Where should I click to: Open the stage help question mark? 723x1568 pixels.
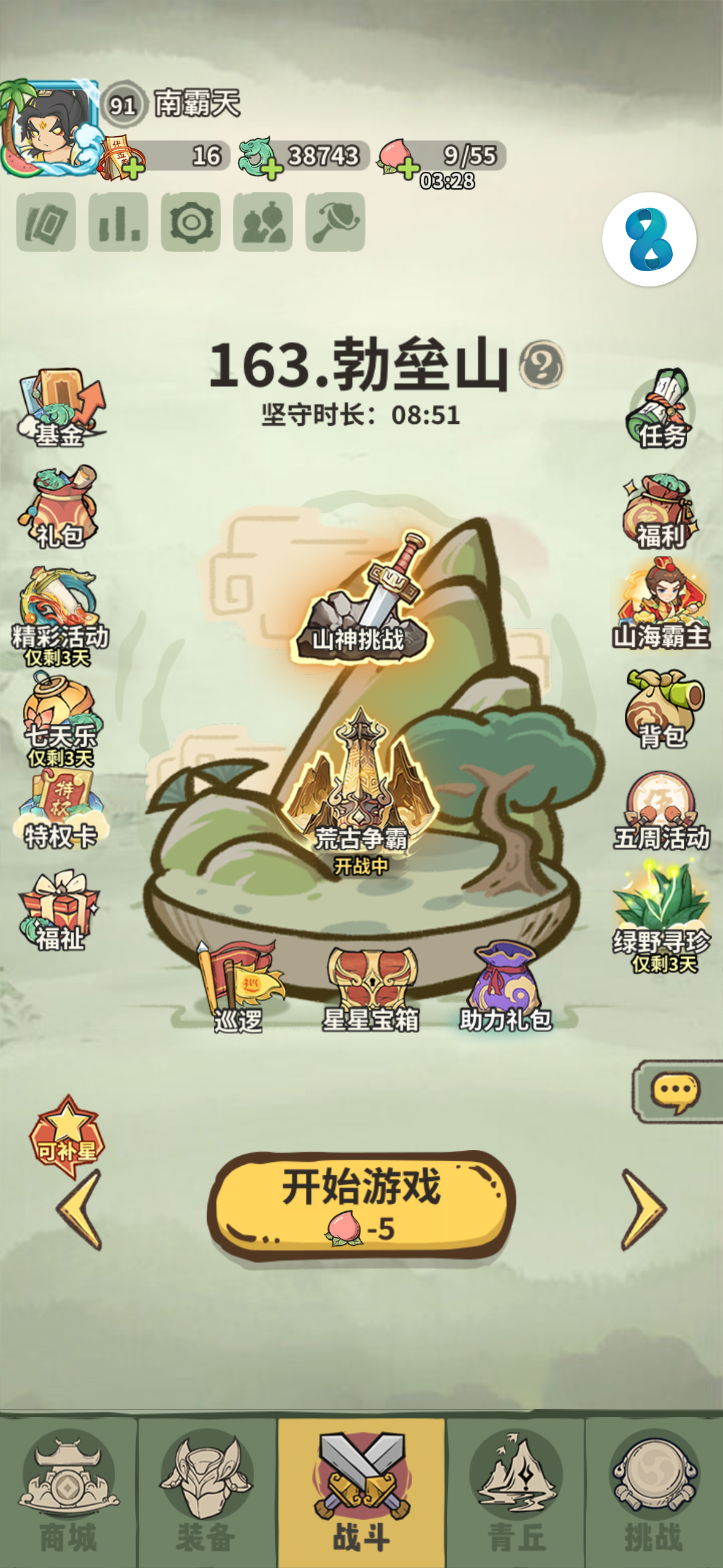pos(542,365)
